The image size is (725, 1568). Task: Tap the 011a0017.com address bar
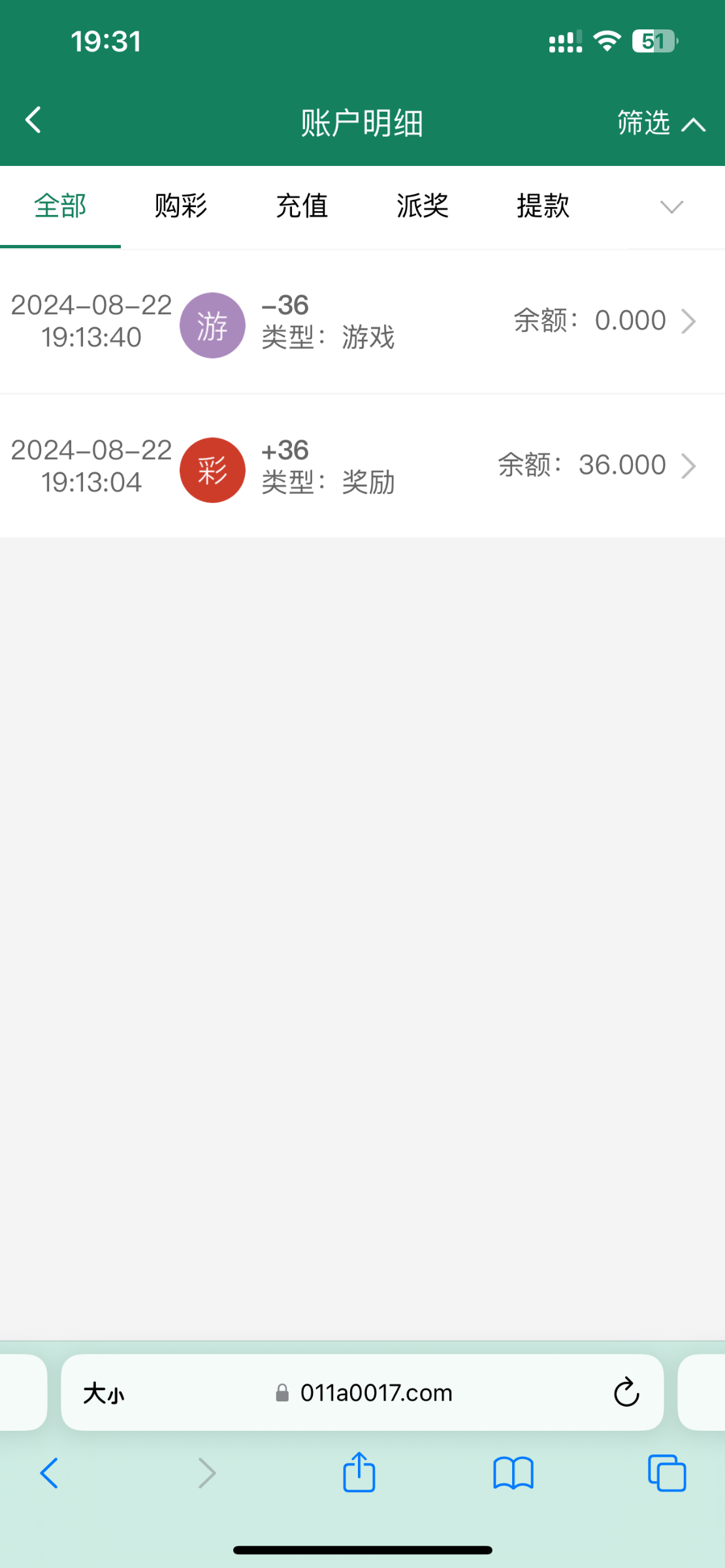click(x=363, y=1392)
